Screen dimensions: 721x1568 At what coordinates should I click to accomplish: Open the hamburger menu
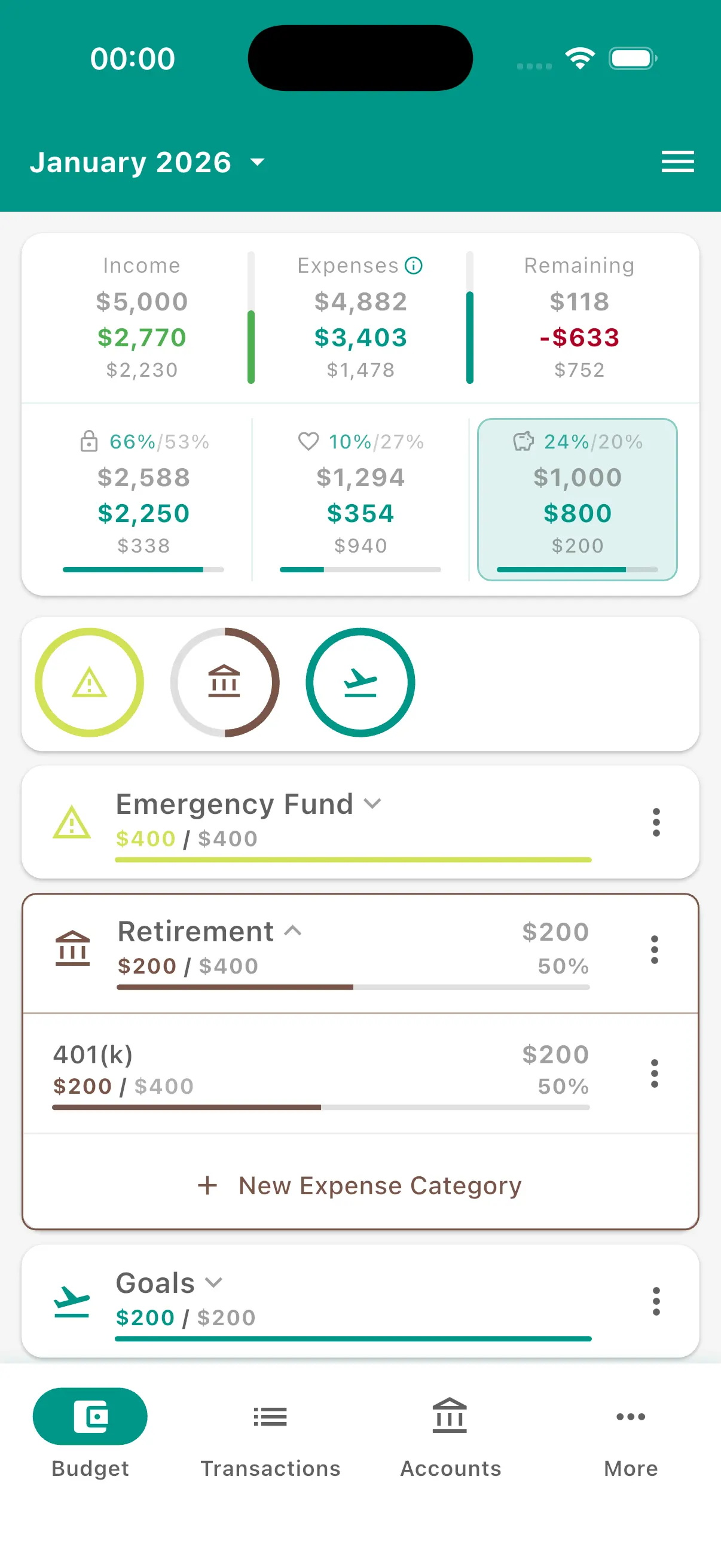coord(677,161)
